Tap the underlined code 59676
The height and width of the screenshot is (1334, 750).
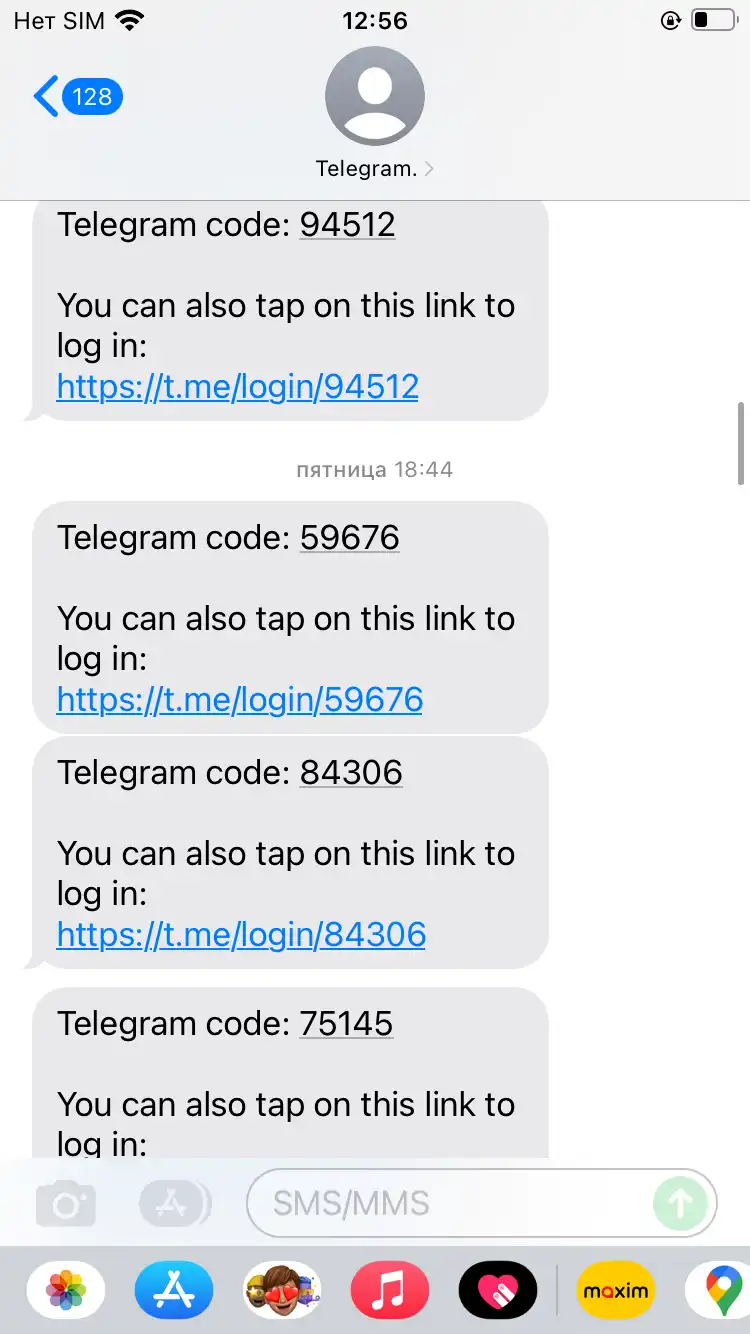[349, 537]
